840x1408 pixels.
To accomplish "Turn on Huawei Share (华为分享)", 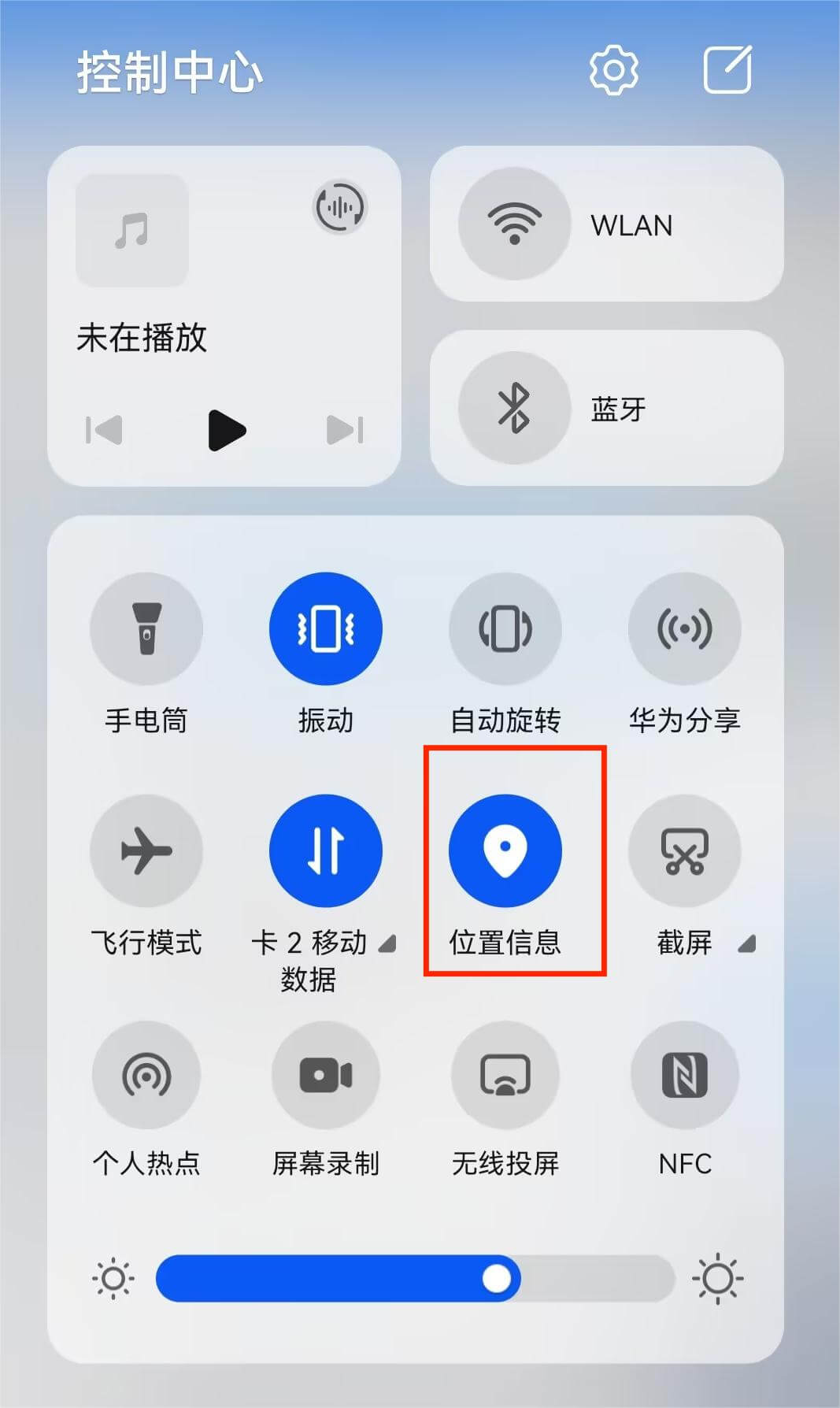I will click(684, 628).
